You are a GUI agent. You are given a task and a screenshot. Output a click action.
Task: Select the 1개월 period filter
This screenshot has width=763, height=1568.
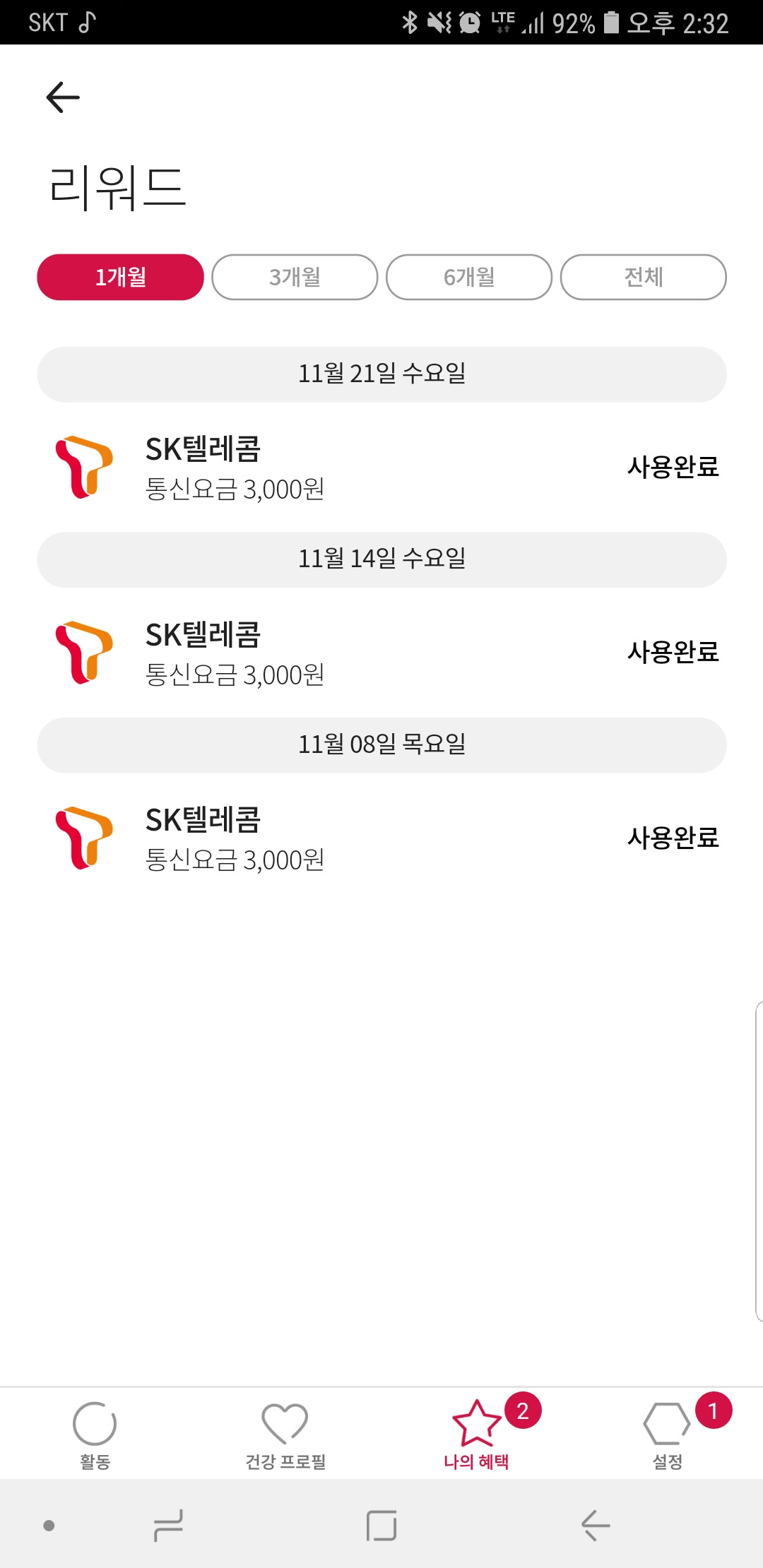121,277
